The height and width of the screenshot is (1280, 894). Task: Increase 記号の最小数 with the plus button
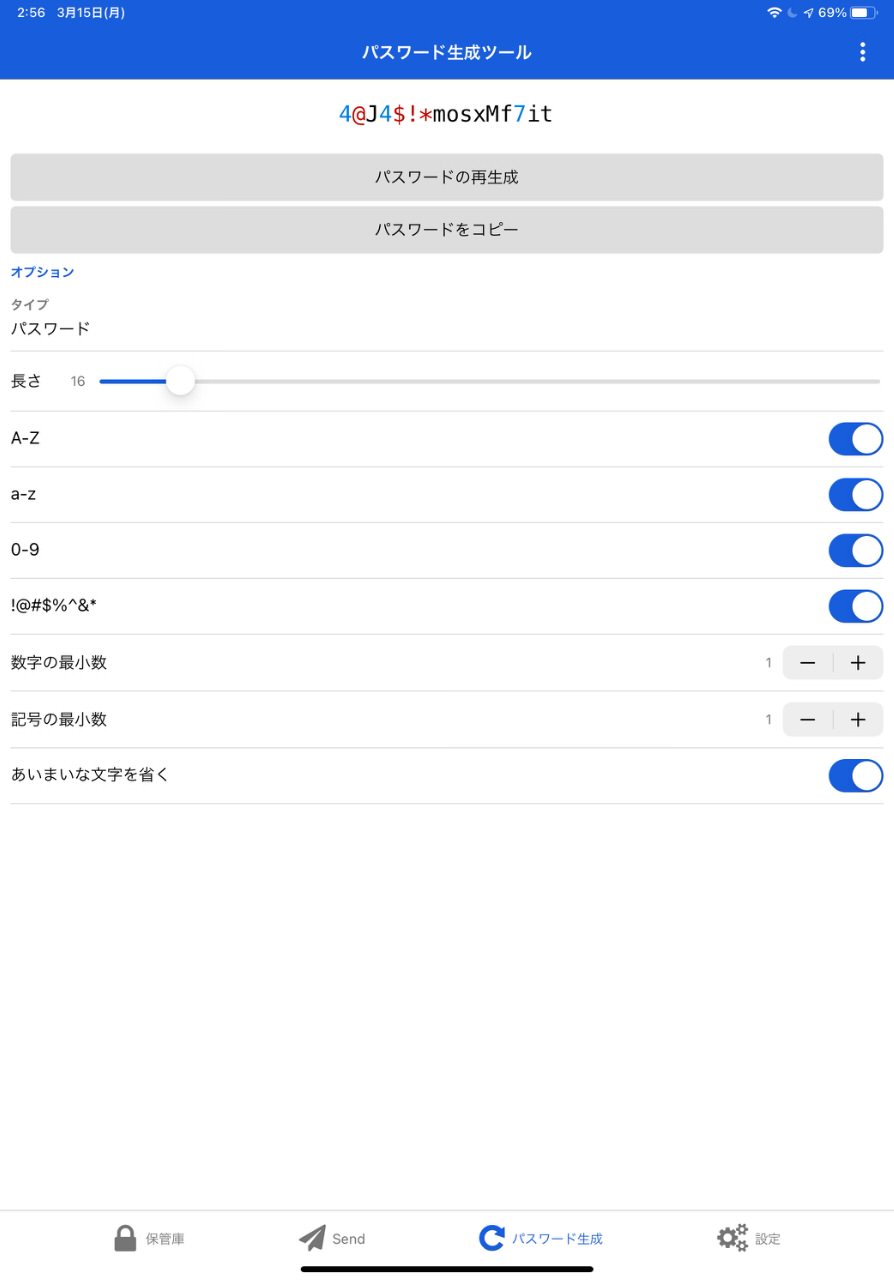858,720
